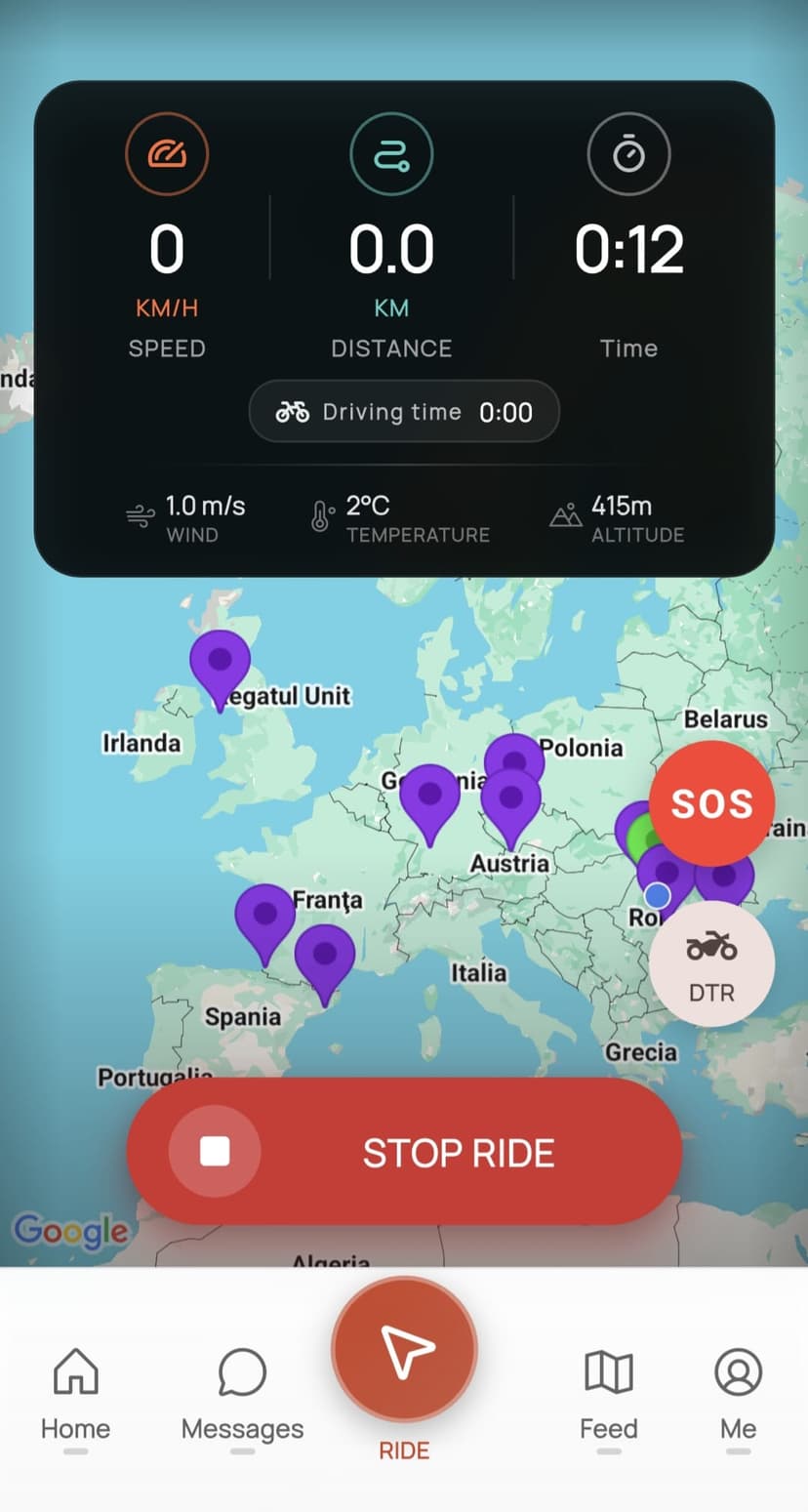Trigger the SOS emergency button
The image size is (808, 1512).
tap(711, 803)
